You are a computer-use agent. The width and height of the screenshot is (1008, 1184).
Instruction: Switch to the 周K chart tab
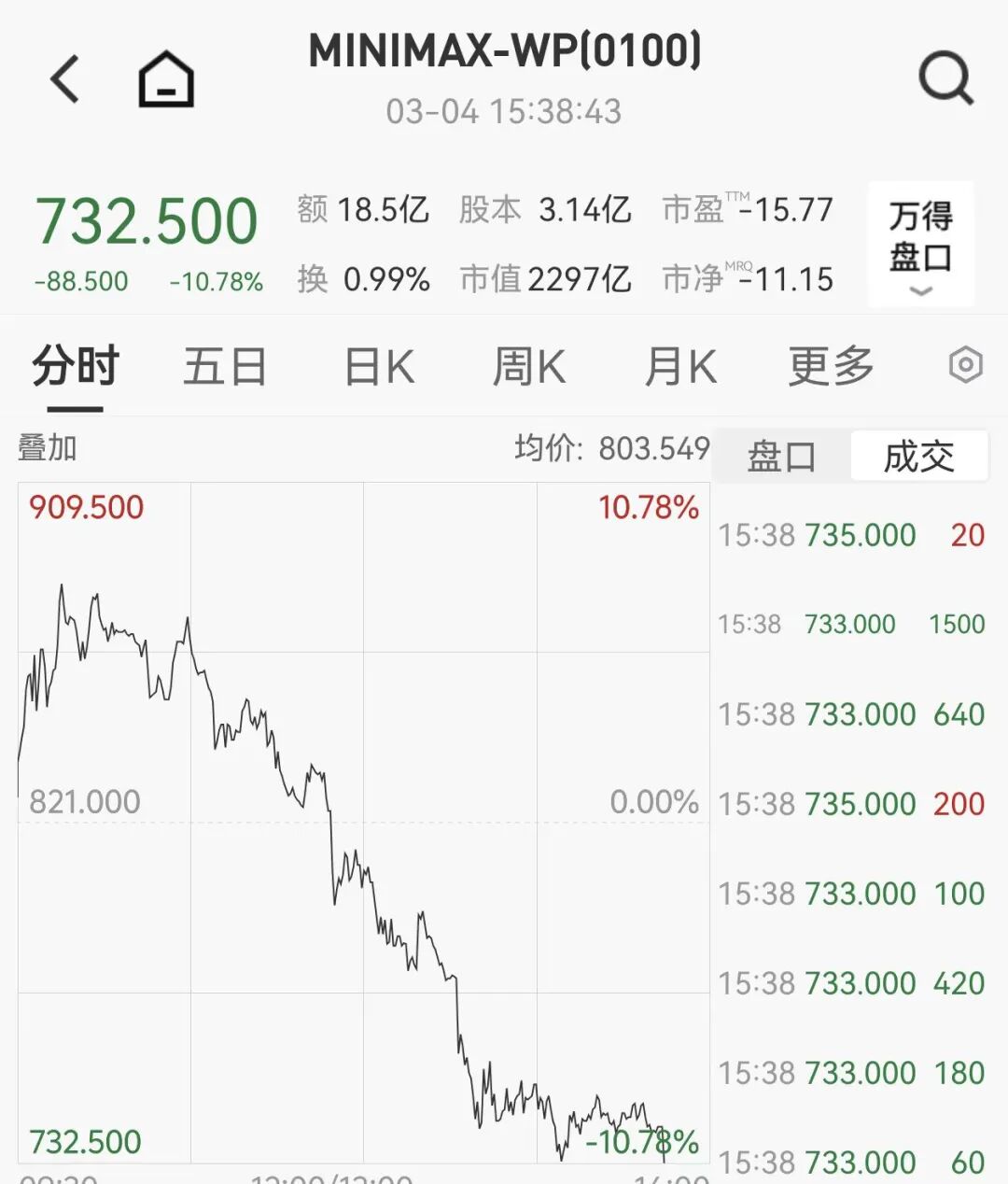[x=529, y=366]
